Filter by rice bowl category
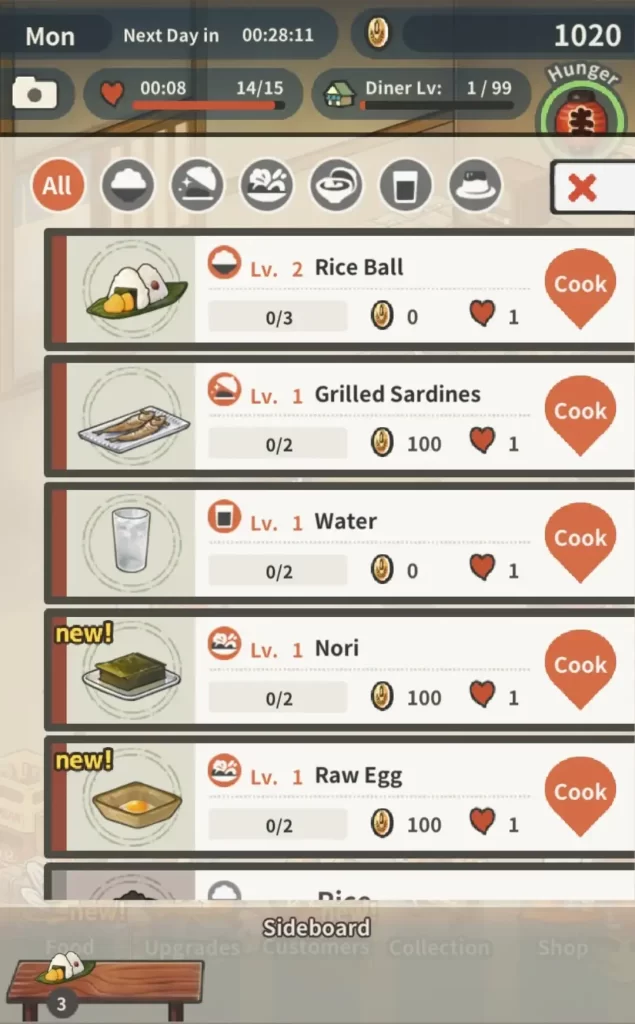 127,185
